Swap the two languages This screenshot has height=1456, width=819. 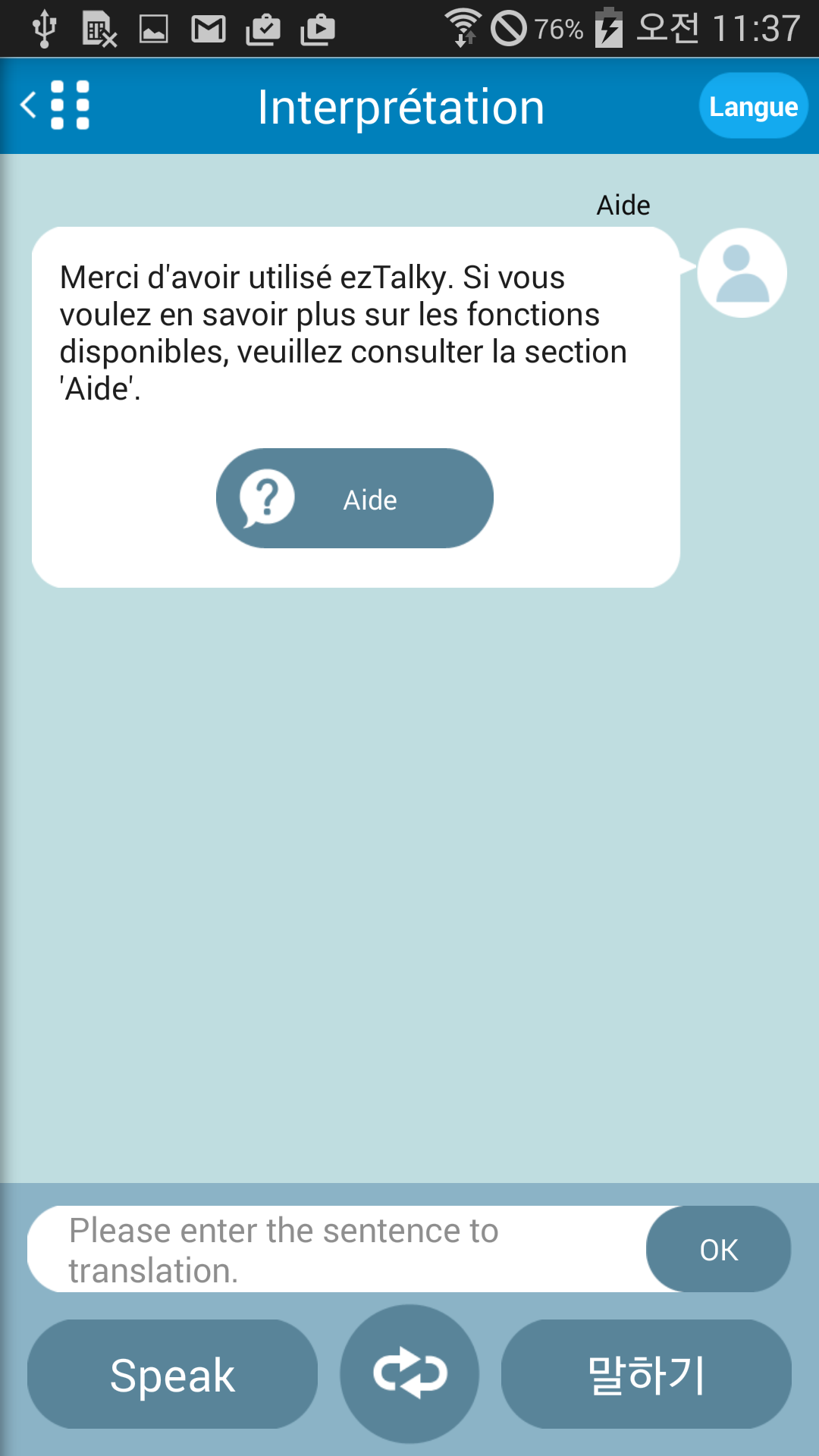(x=409, y=1373)
